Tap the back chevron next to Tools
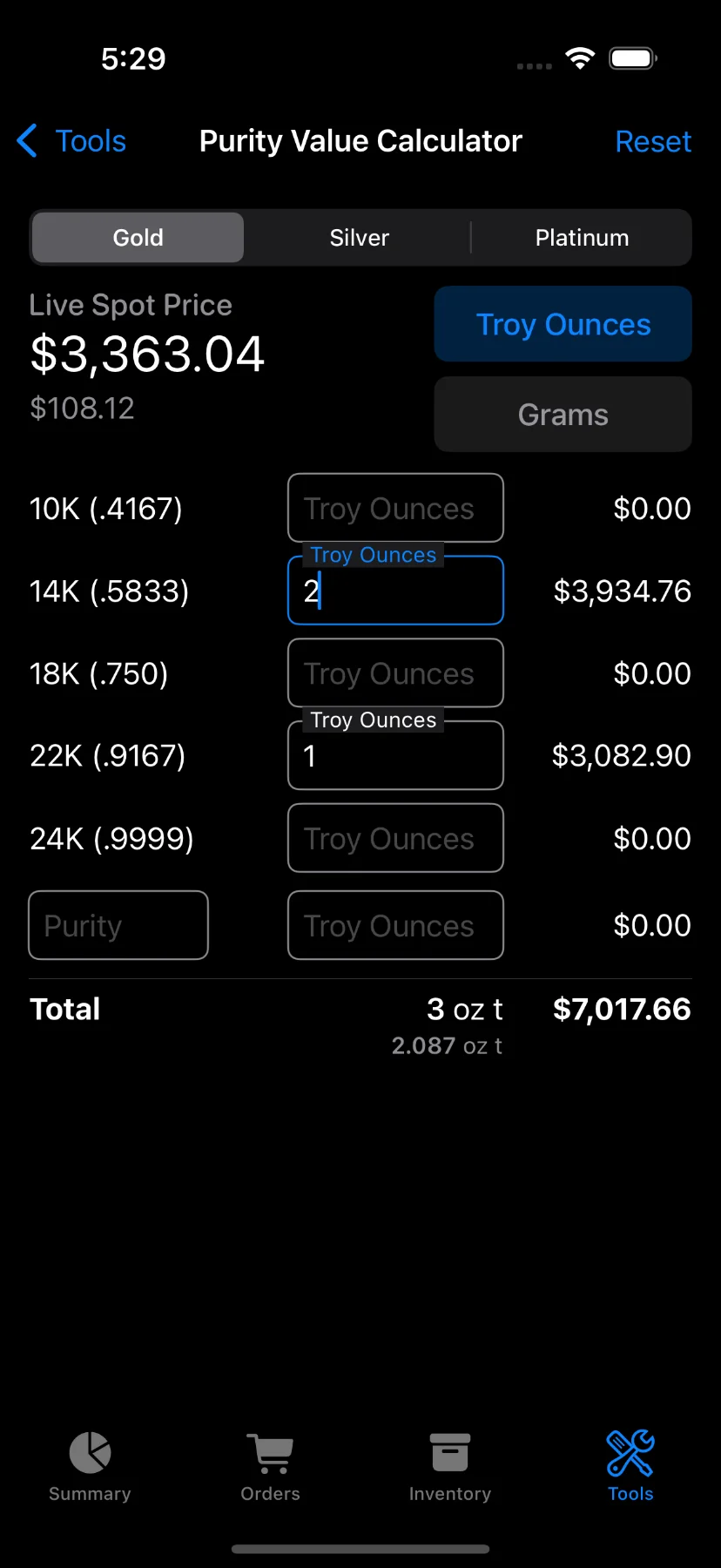 point(26,140)
